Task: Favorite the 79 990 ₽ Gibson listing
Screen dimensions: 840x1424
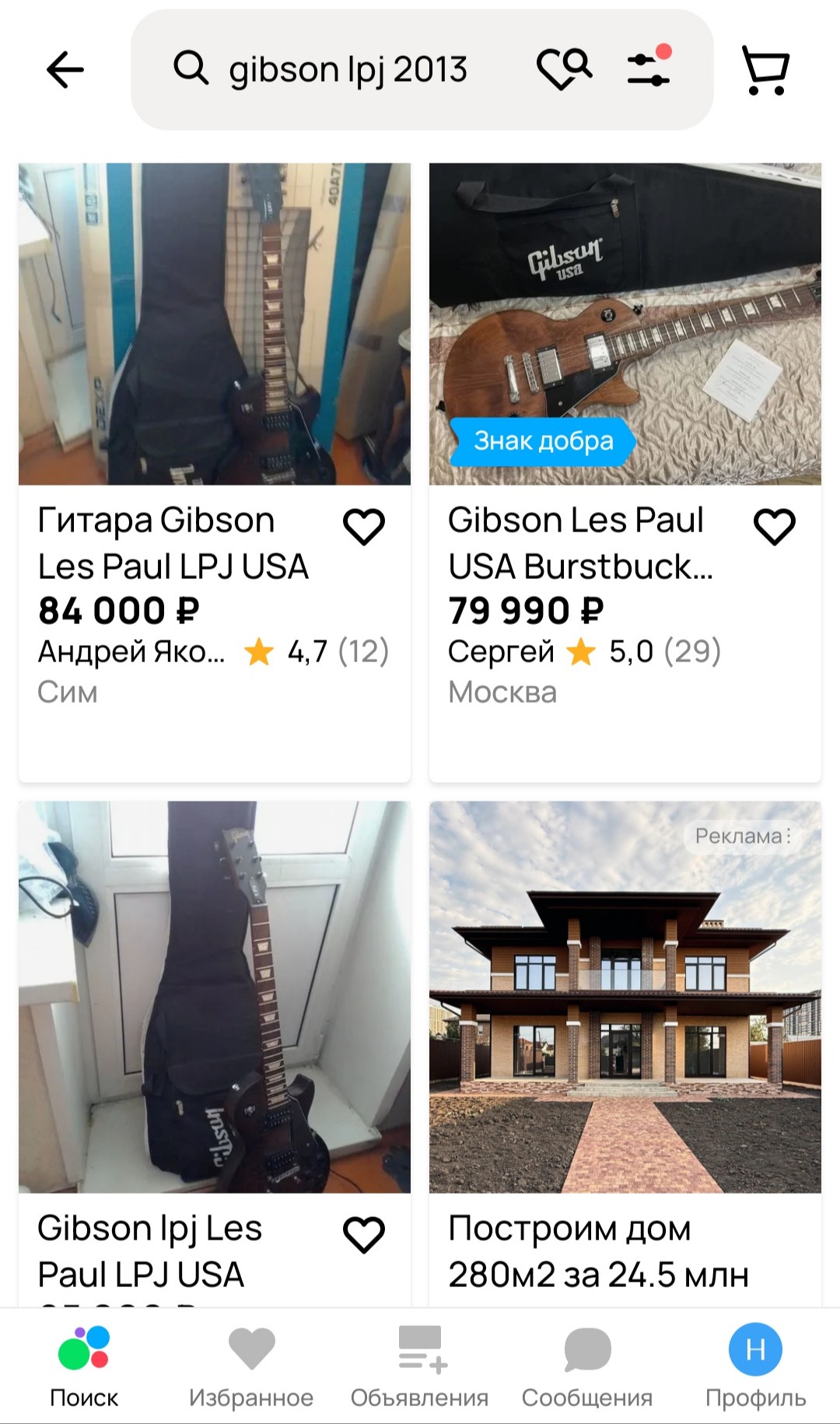Action: click(x=775, y=527)
